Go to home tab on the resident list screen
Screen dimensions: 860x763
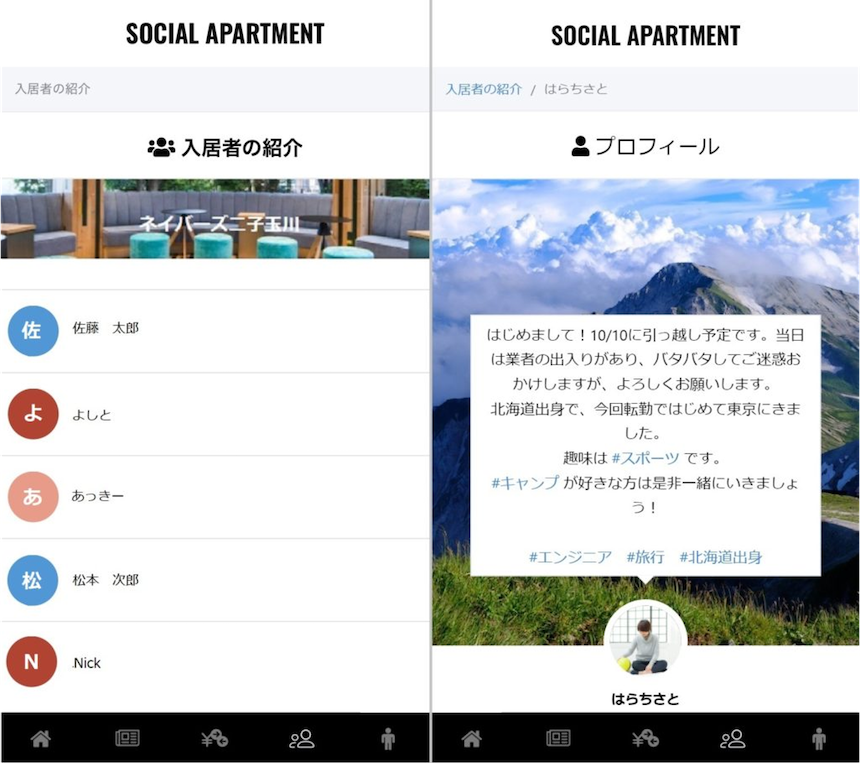[40, 739]
